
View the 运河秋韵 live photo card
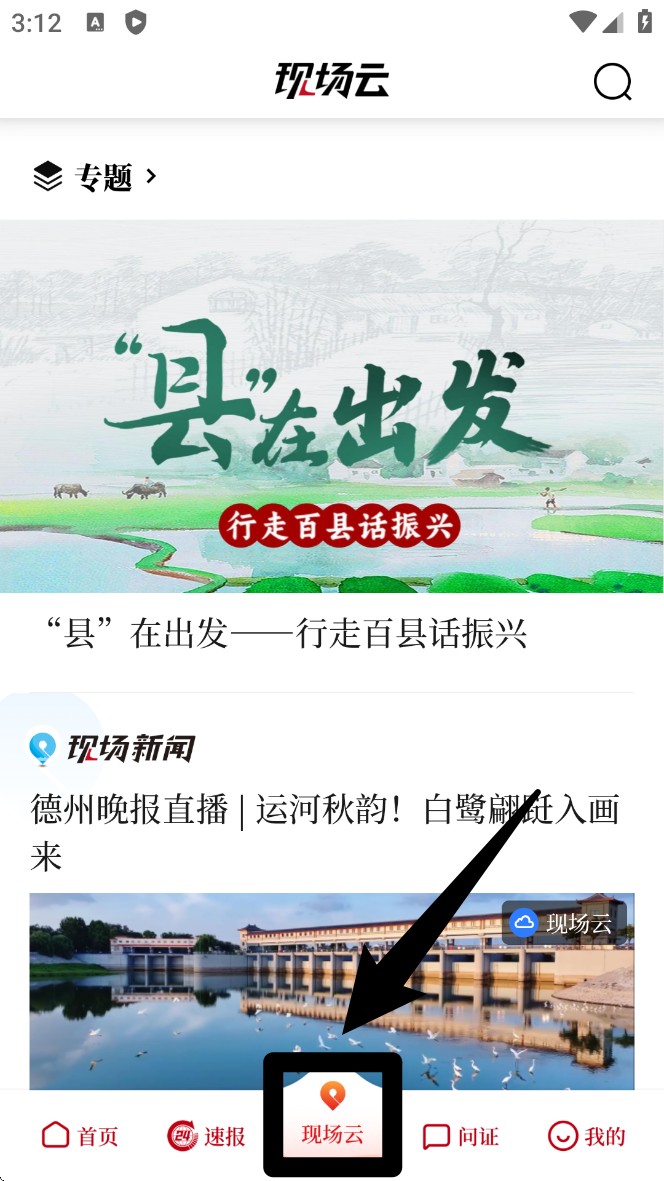point(331,988)
